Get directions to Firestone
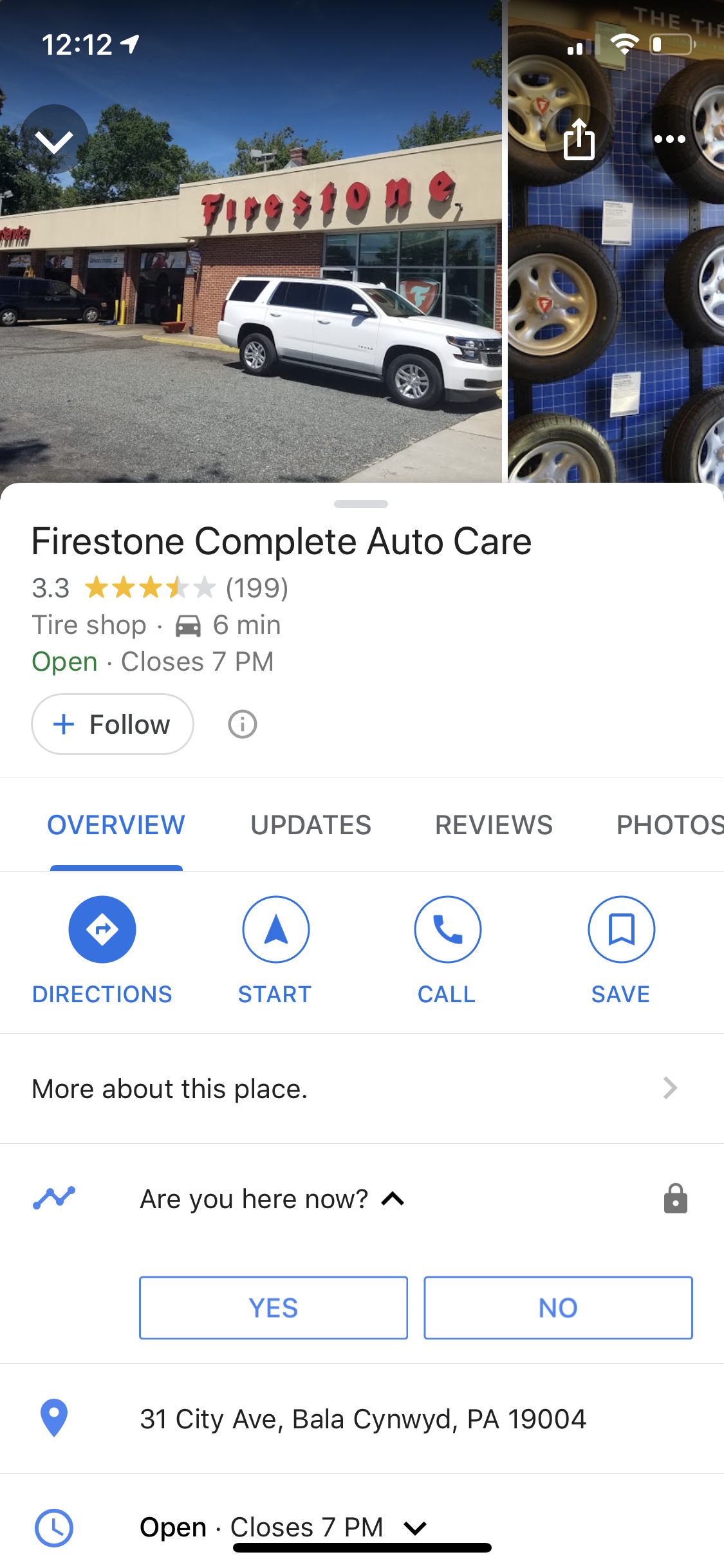This screenshot has width=724, height=1568. [x=102, y=929]
